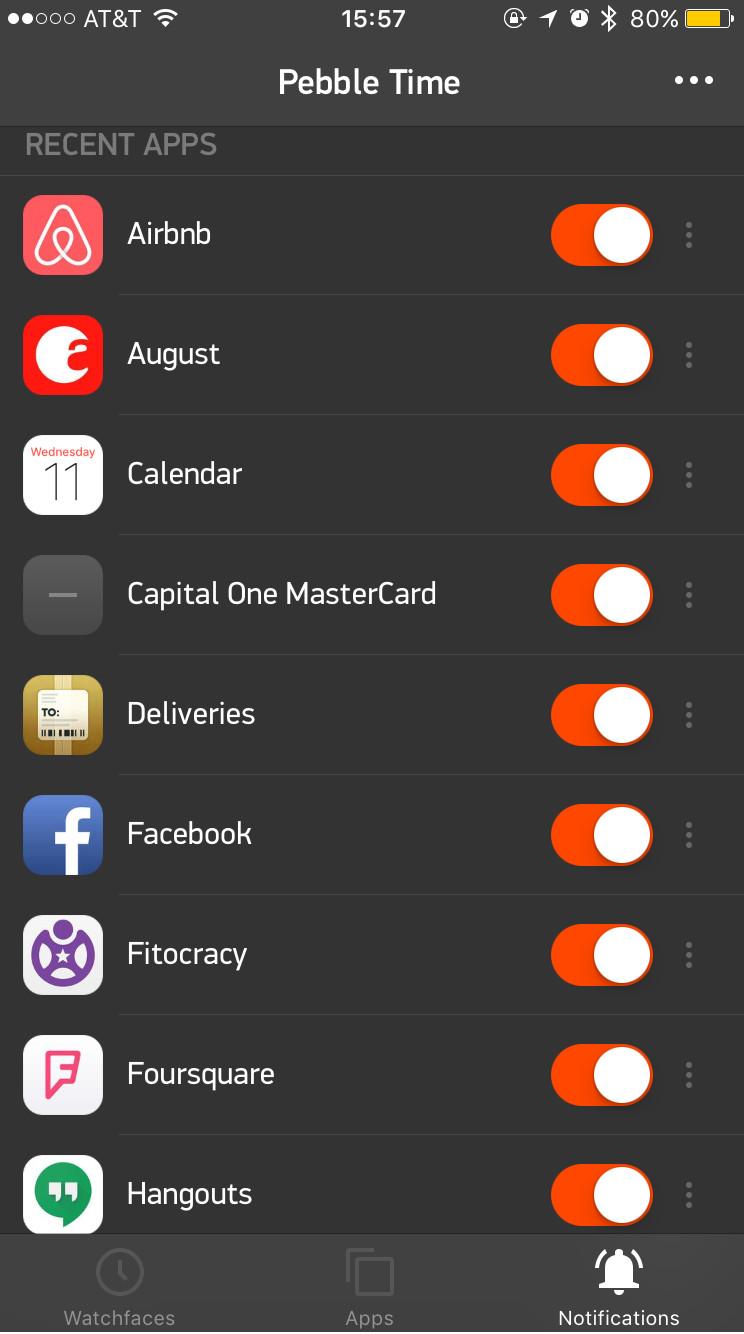Switch to the Watchfaces tab
Viewport: 744px width, 1334px height.
(x=120, y=1287)
